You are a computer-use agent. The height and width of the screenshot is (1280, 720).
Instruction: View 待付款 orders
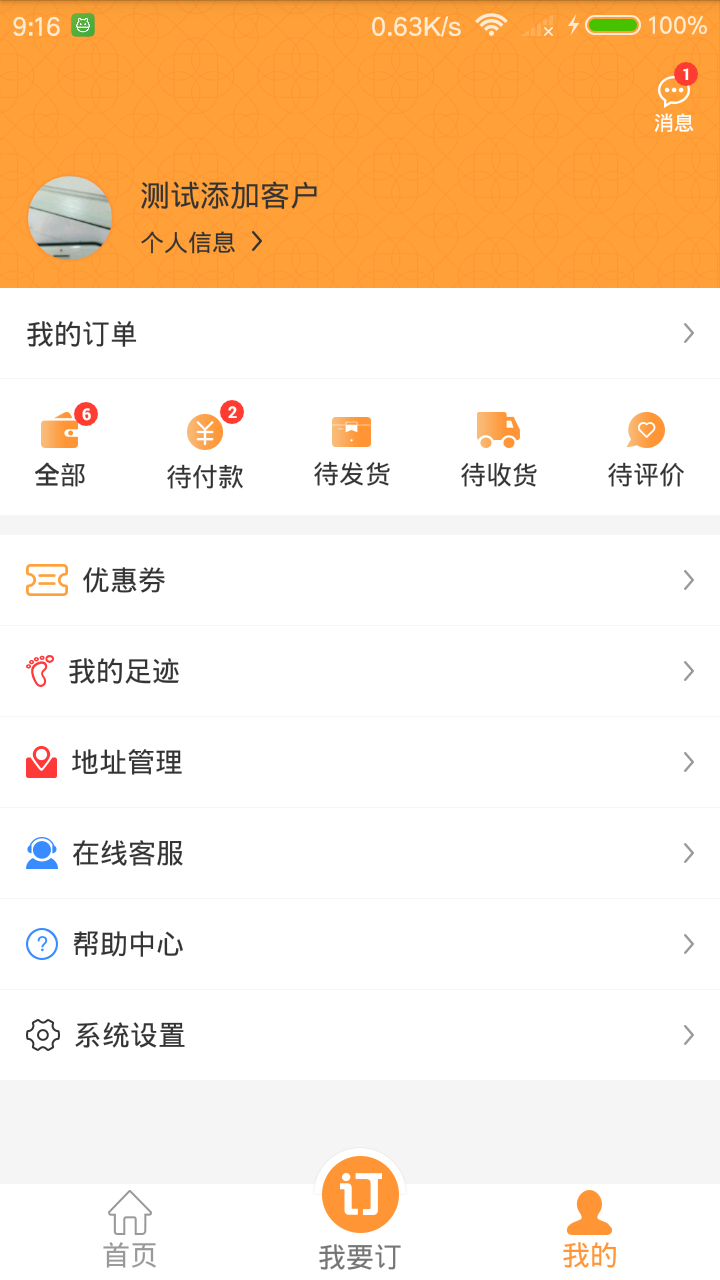(205, 448)
